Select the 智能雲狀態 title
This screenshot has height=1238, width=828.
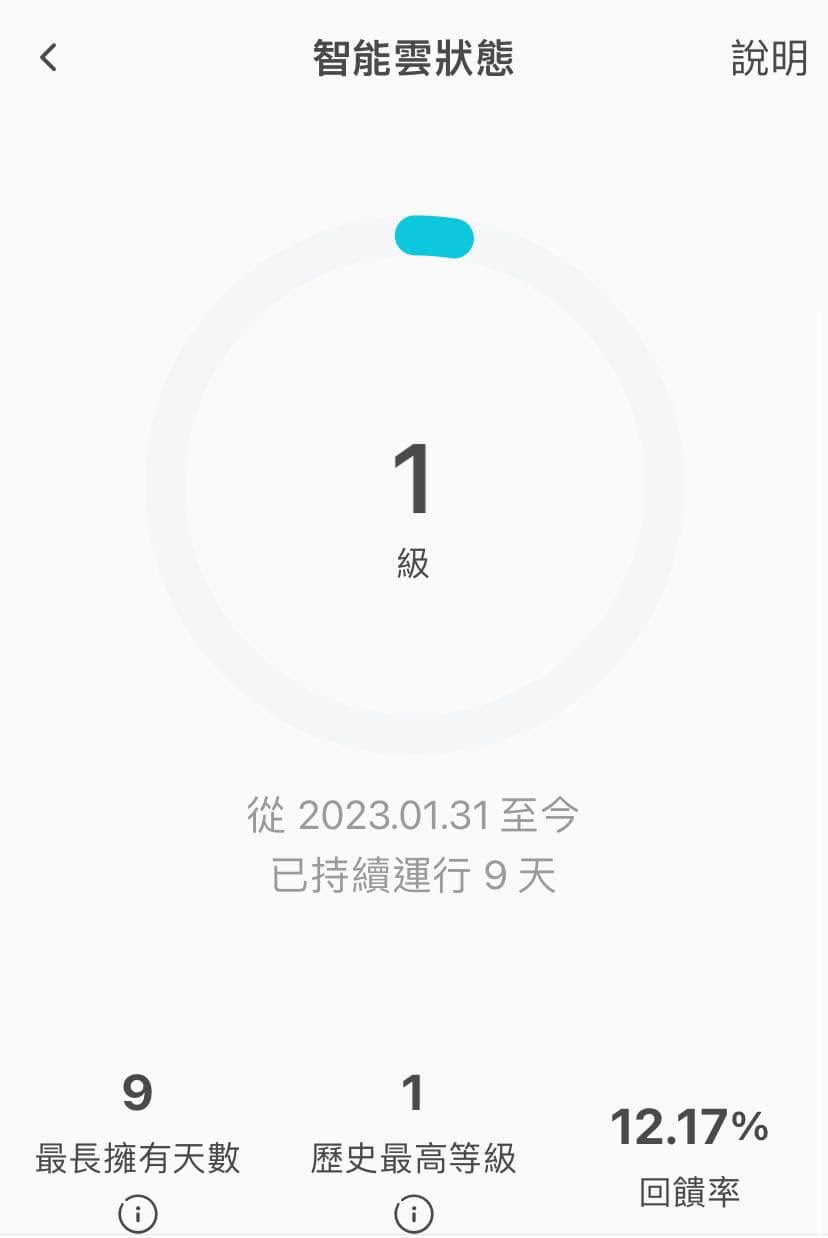pyautogui.click(x=414, y=58)
